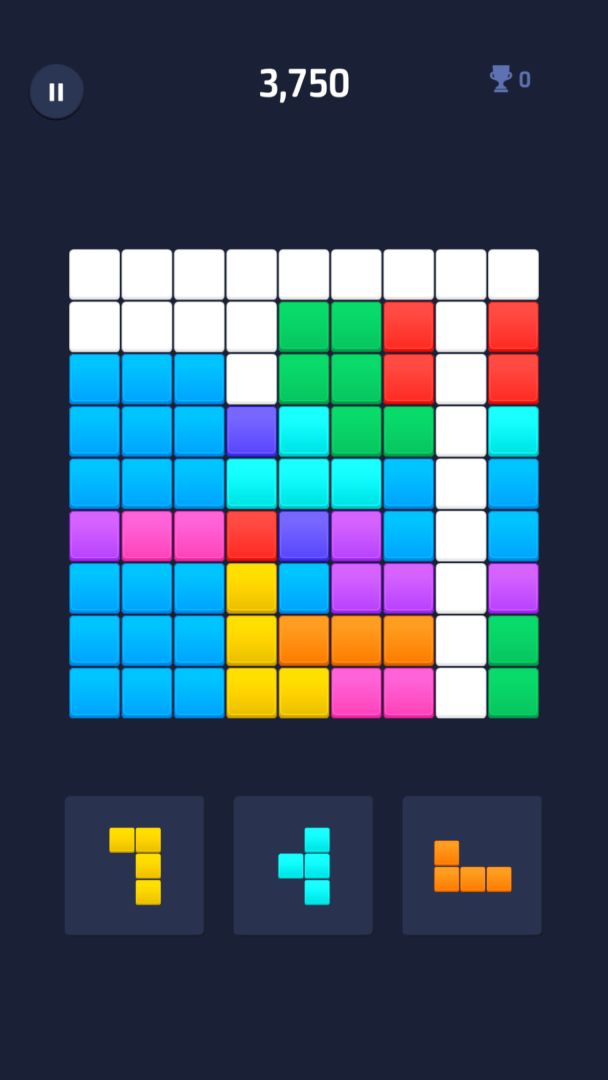Open the trophy high score
608x1080 pixels.
pos(510,80)
